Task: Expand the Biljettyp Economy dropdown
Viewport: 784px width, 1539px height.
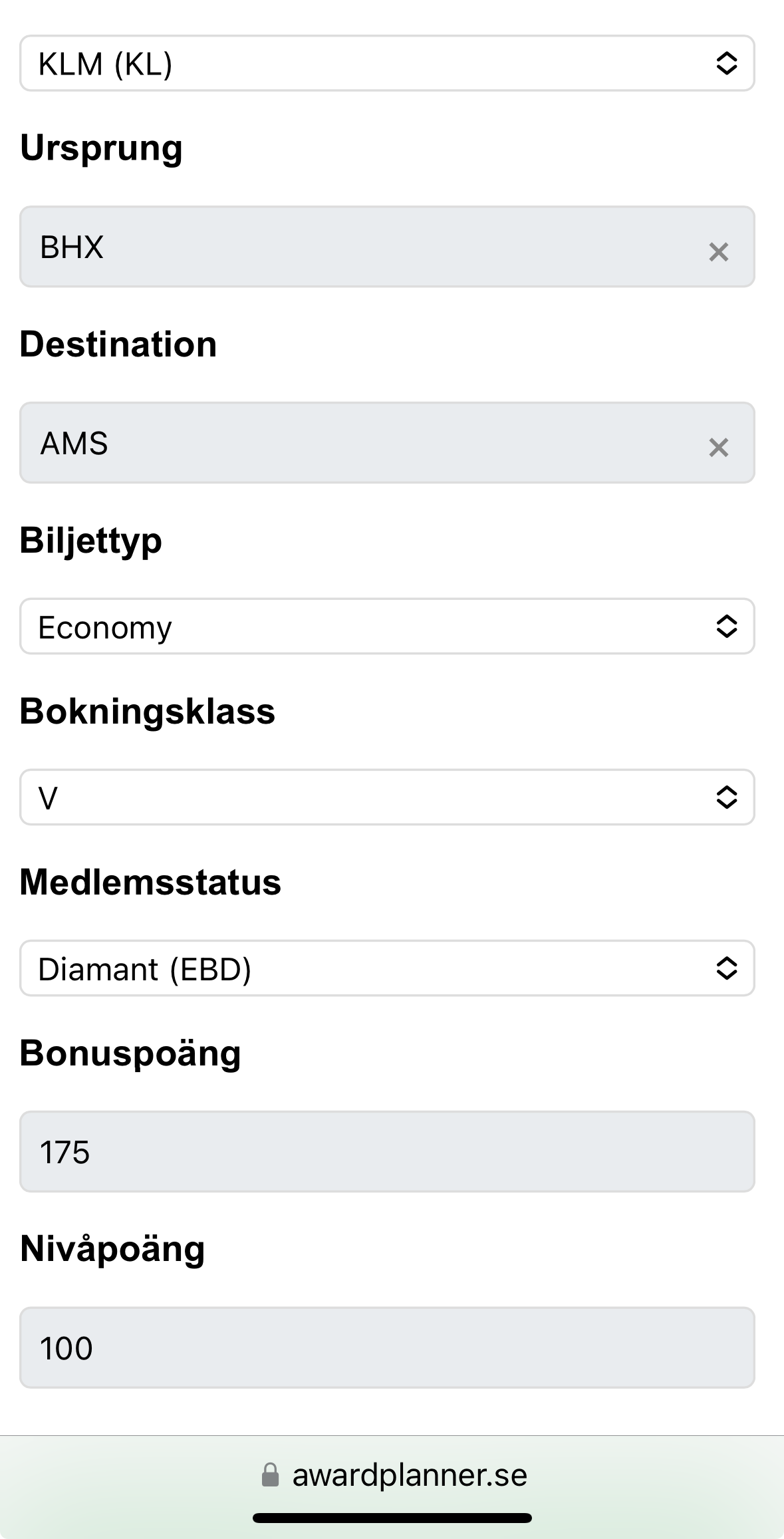Action: [387, 627]
